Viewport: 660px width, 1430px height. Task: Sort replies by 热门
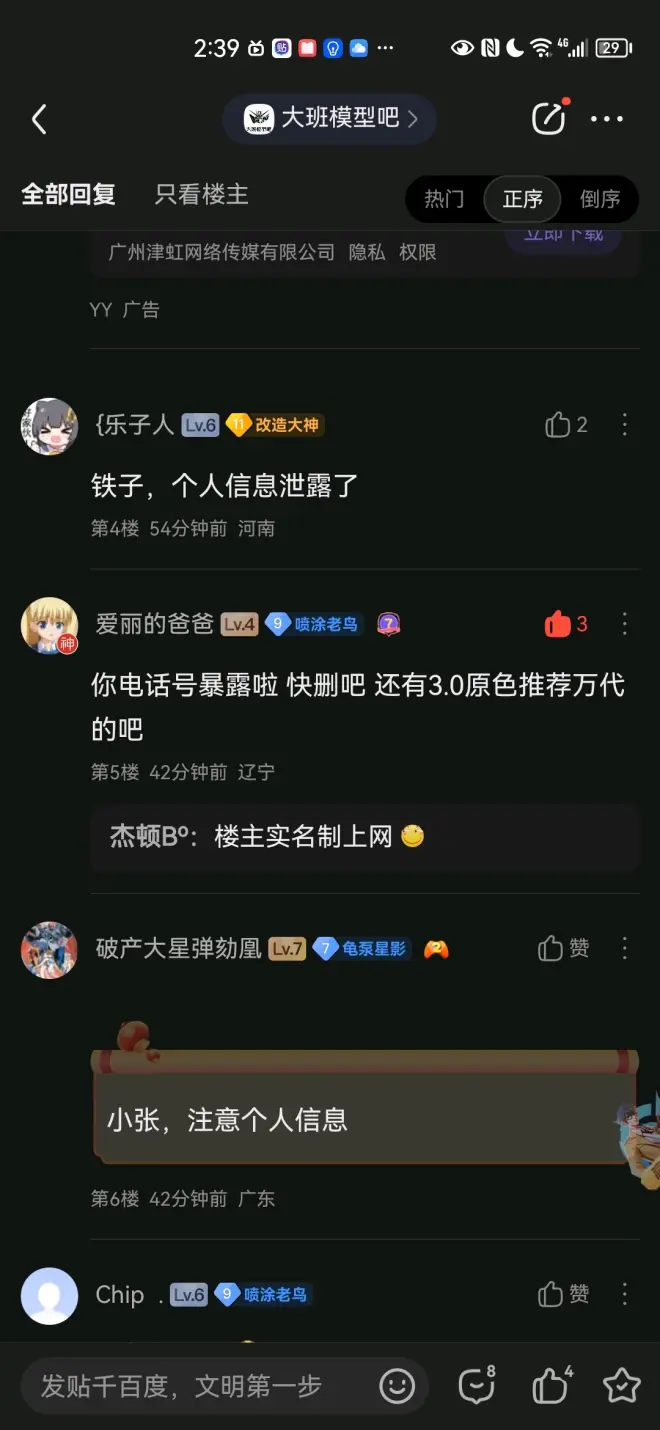coord(444,199)
